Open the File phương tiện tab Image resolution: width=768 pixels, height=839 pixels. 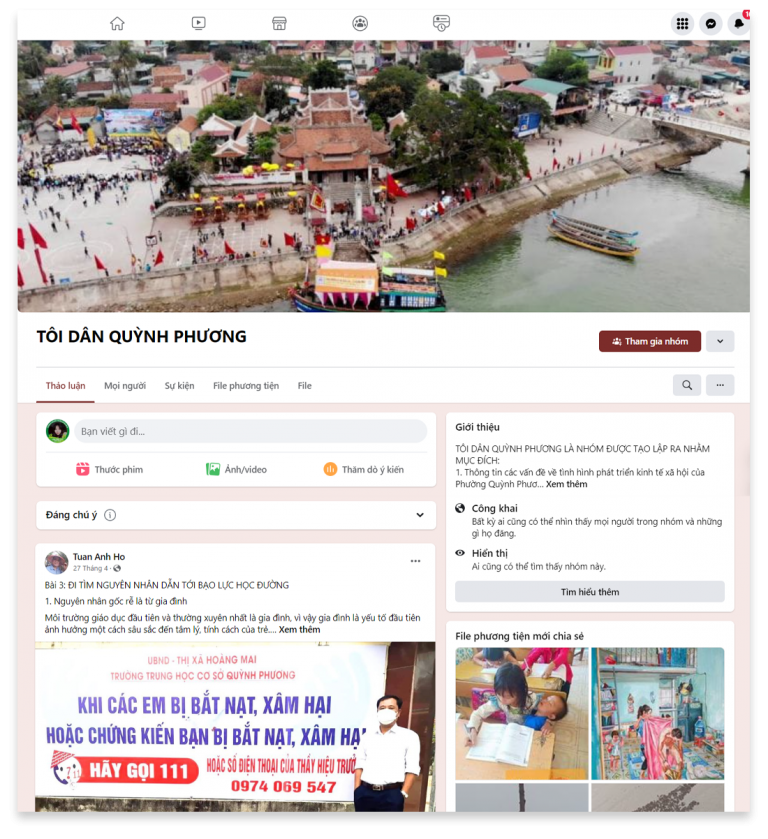(x=246, y=386)
